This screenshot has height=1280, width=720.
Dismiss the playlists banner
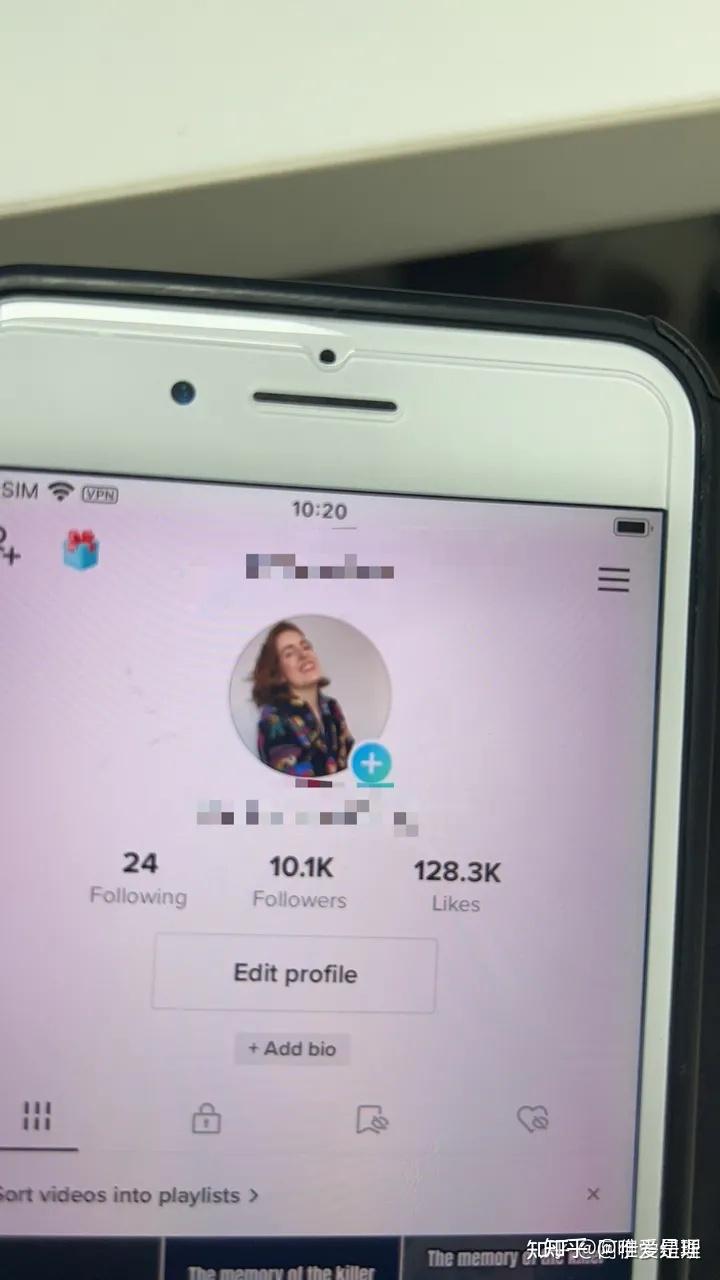[x=593, y=1194]
